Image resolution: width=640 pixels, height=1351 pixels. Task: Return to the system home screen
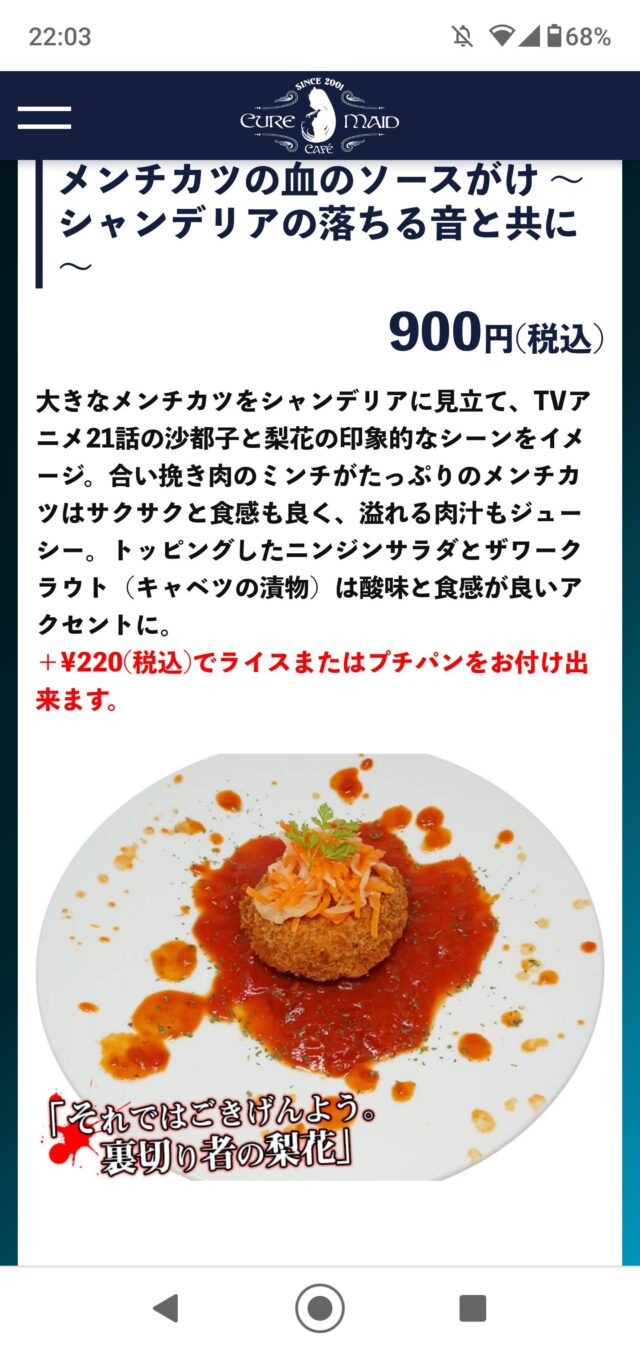320,1308
